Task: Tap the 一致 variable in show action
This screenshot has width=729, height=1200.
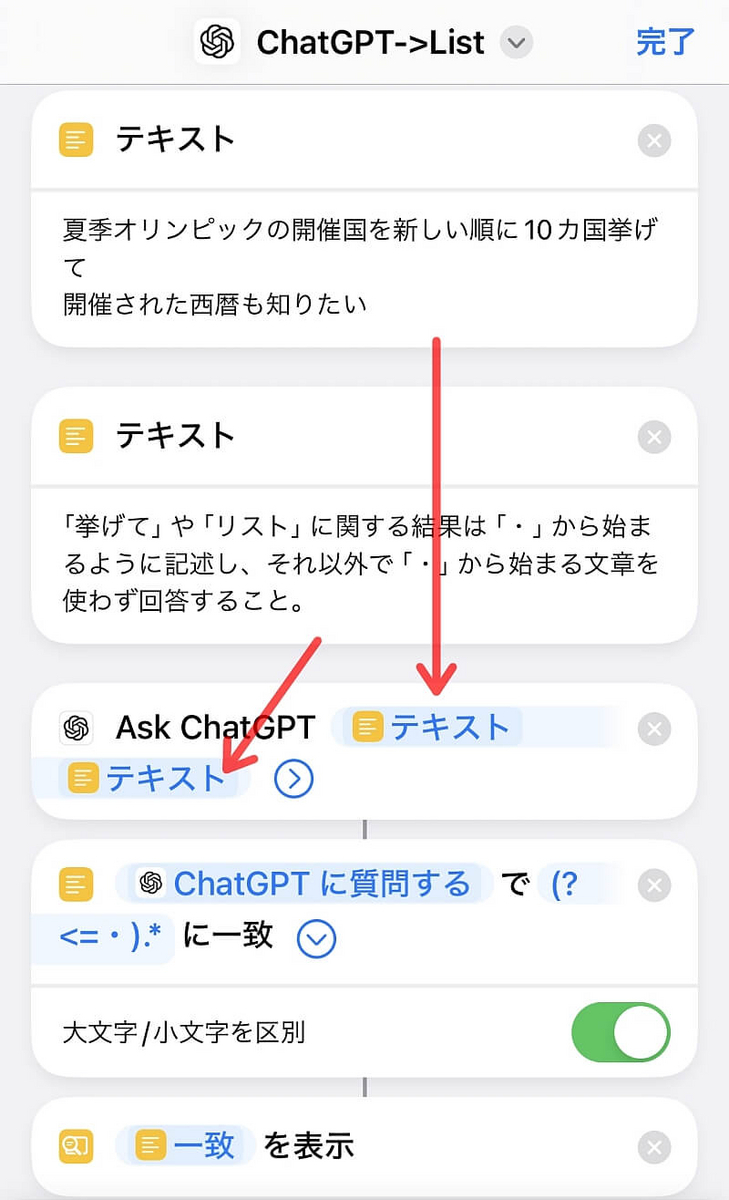Action: click(x=188, y=1145)
